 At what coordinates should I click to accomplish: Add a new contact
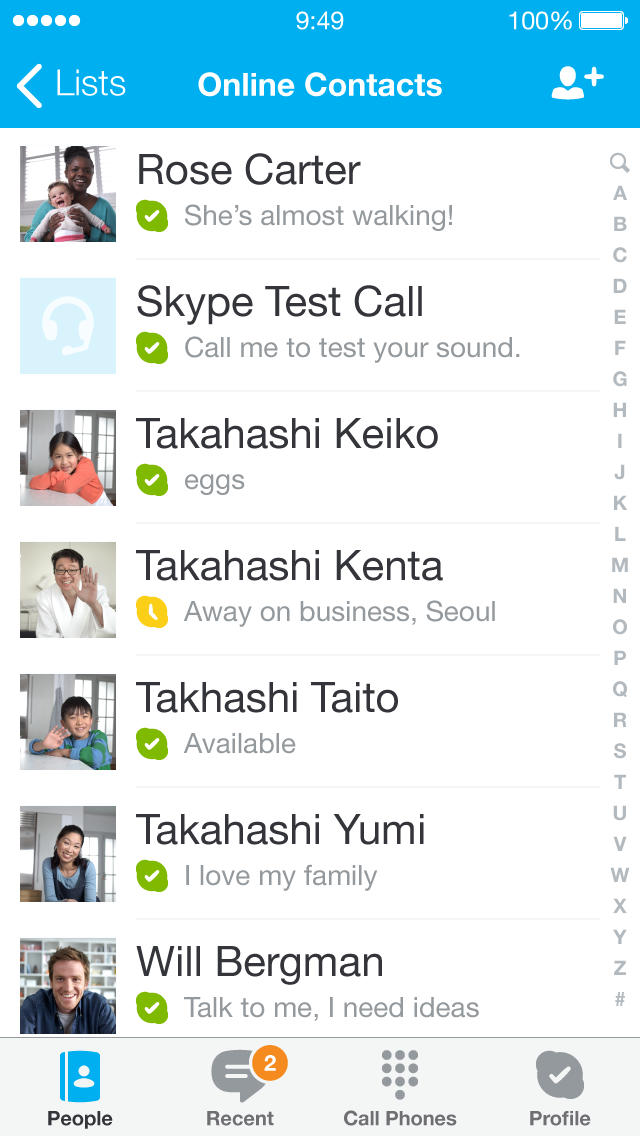[x=577, y=84]
